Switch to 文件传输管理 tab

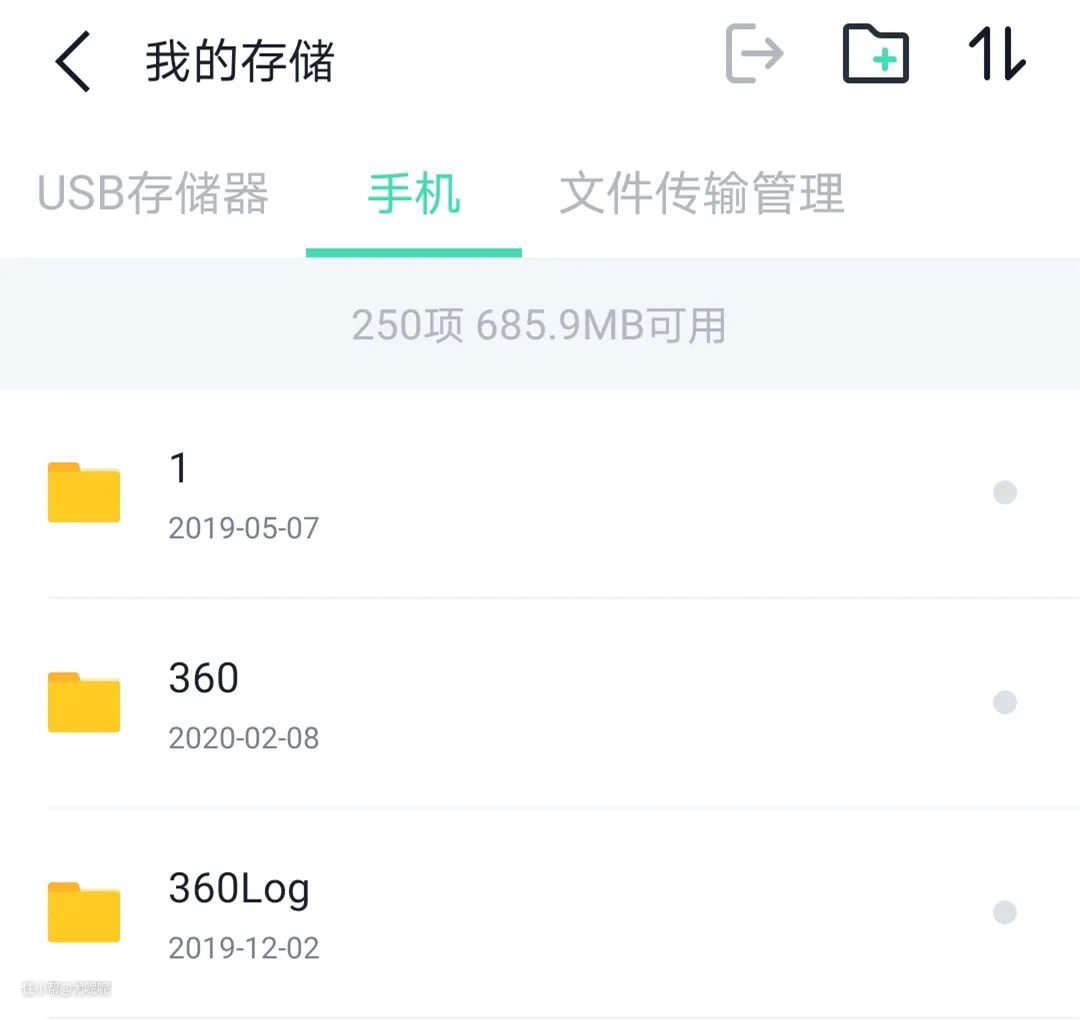702,194
